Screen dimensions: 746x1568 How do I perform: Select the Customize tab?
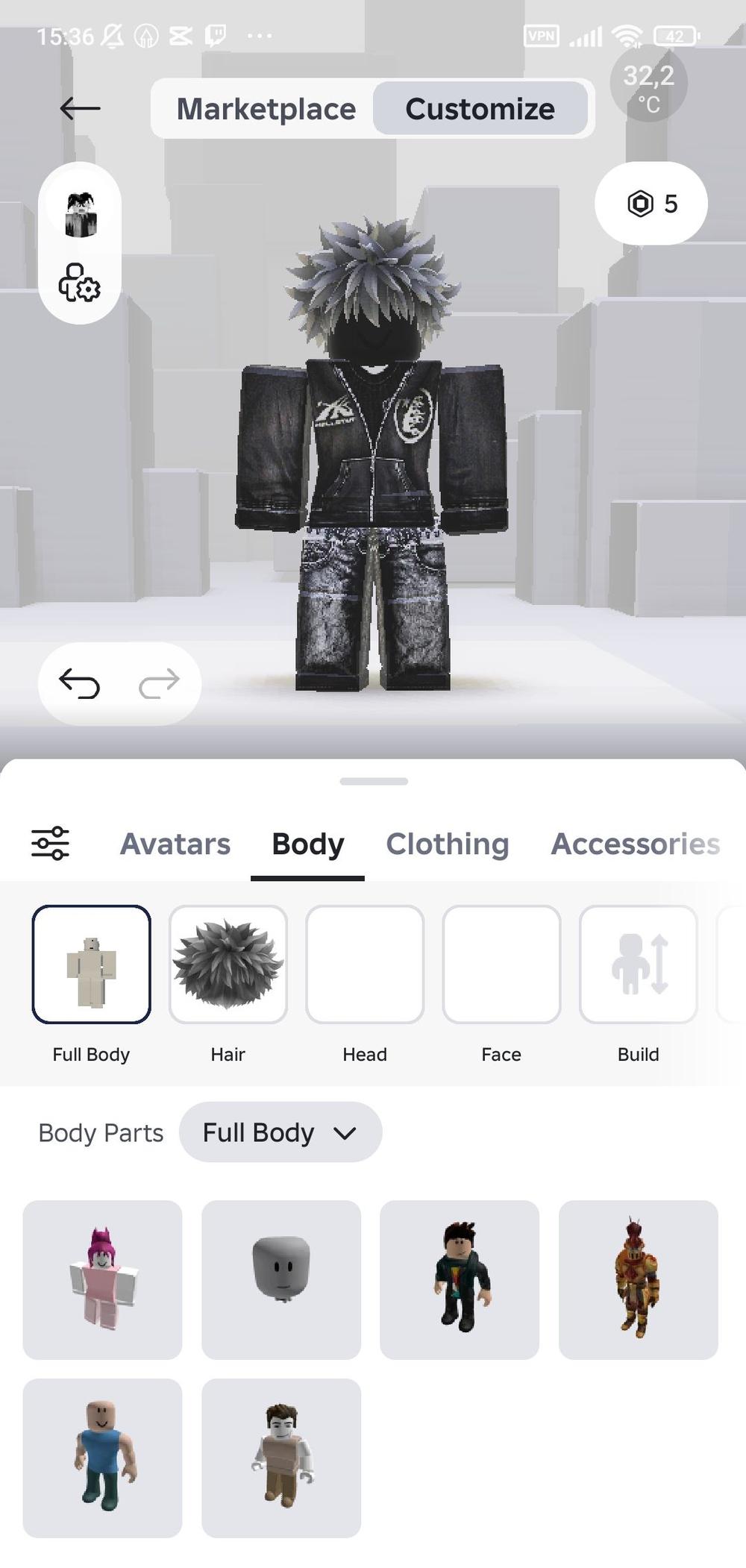click(x=480, y=109)
